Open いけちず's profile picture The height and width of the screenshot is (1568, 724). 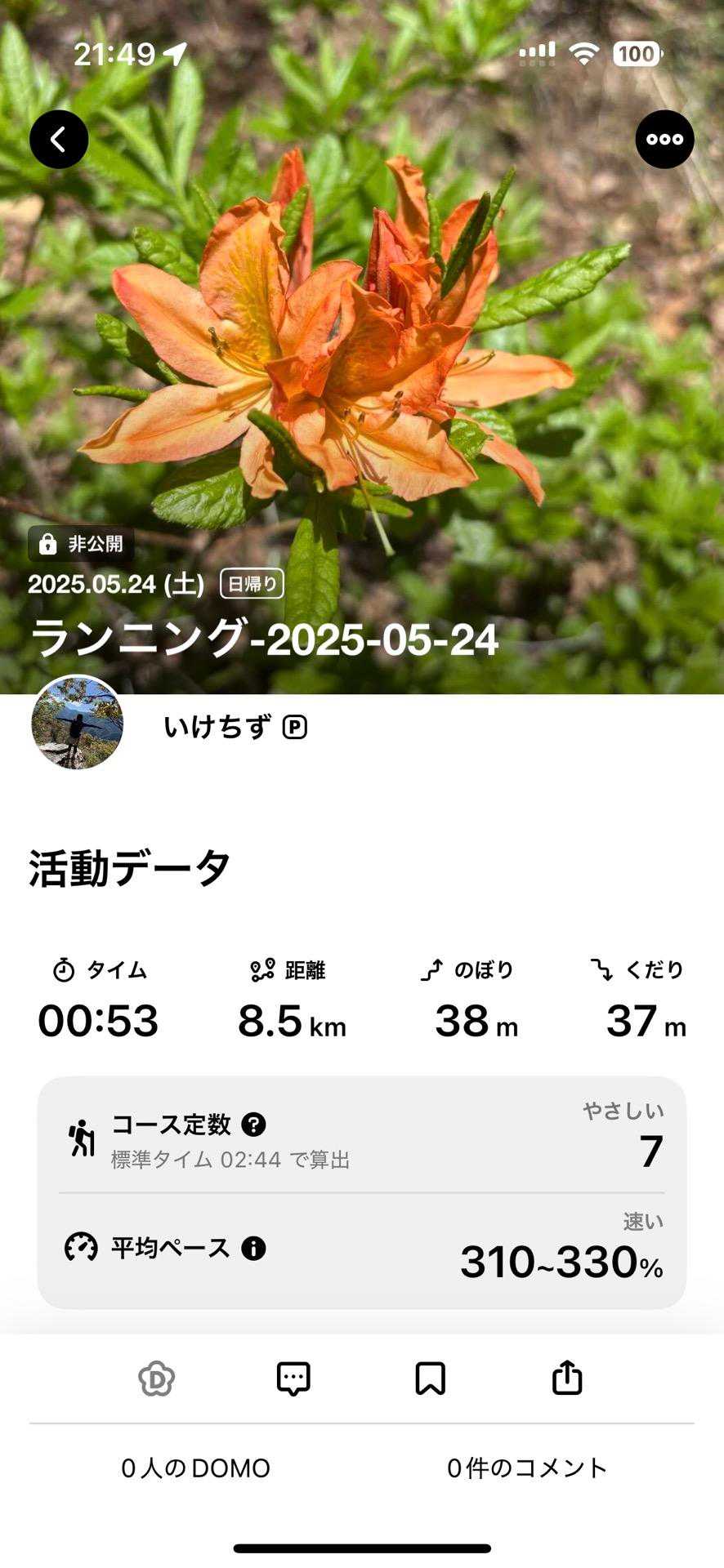click(77, 723)
